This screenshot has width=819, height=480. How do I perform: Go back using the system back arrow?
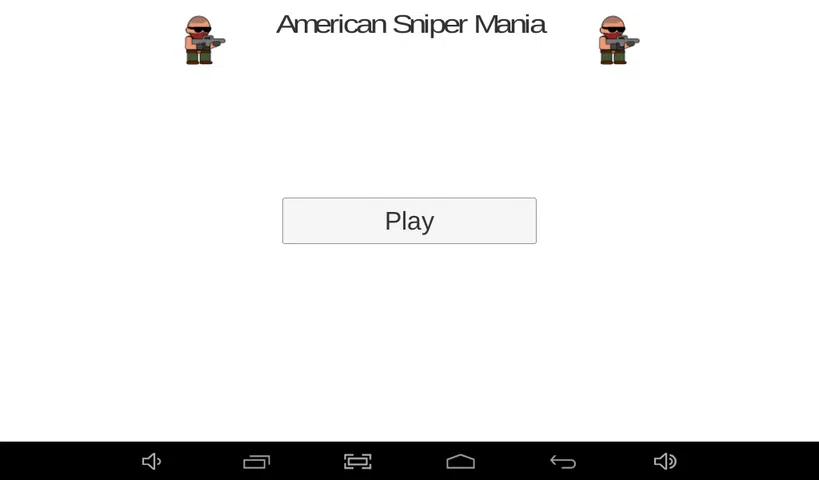(x=563, y=461)
